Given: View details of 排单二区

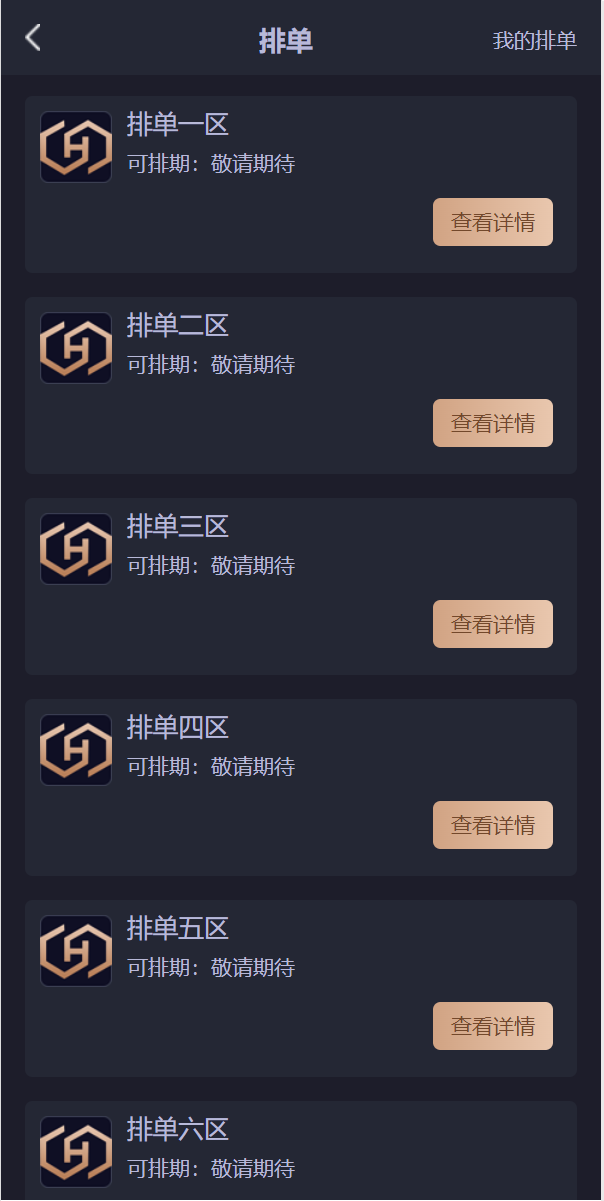Looking at the screenshot, I should [x=492, y=423].
